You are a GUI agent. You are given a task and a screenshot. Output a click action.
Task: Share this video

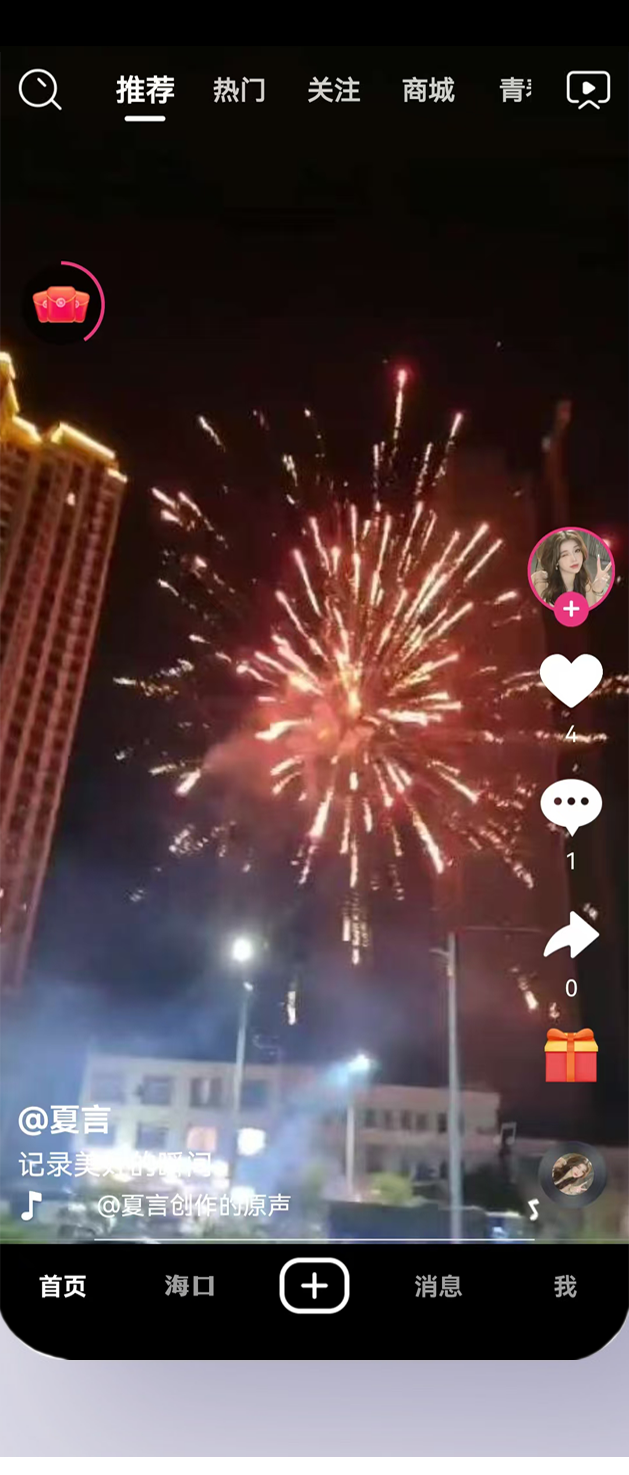[x=571, y=936]
